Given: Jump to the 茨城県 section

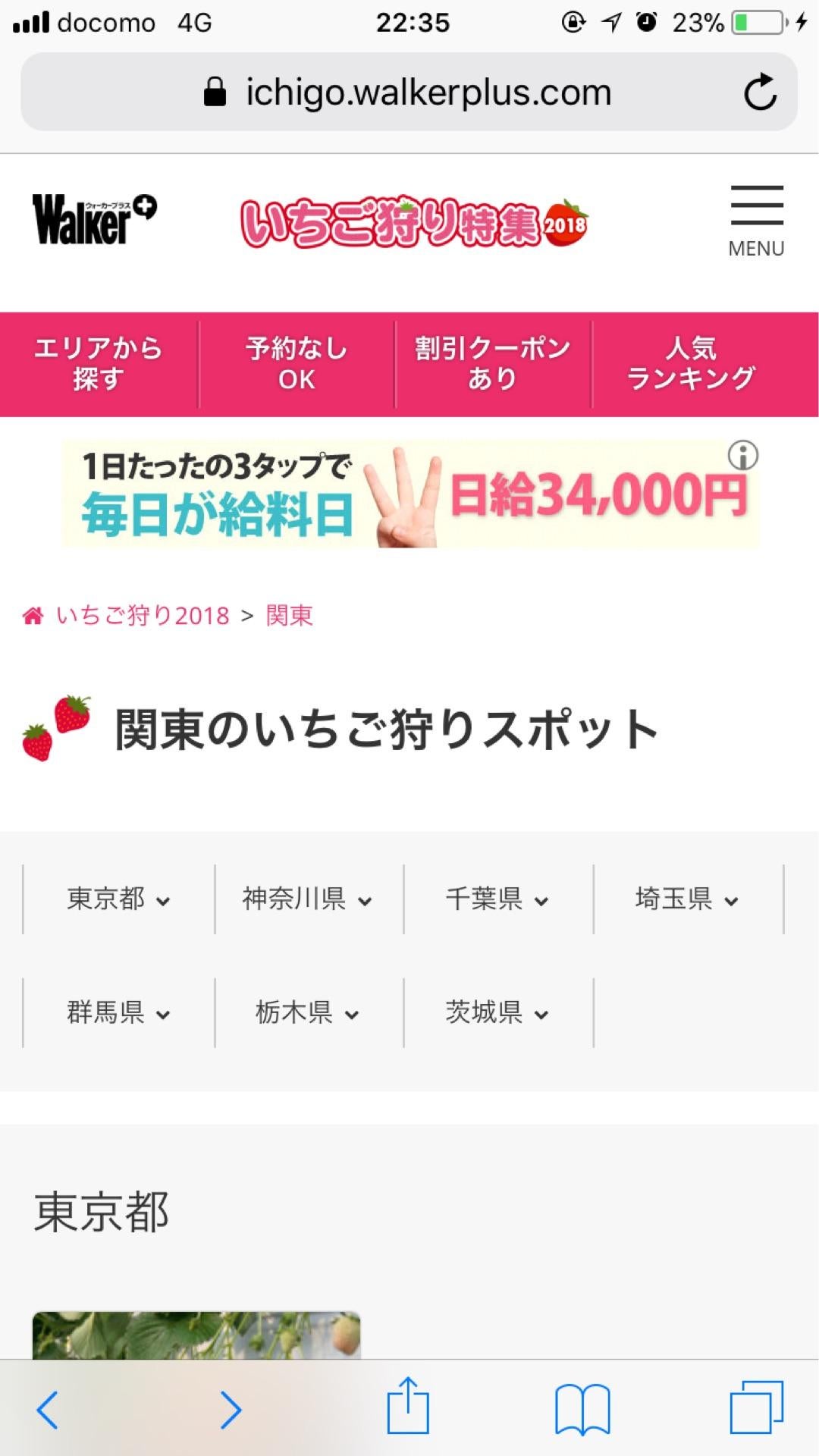Looking at the screenshot, I should pos(497,1012).
